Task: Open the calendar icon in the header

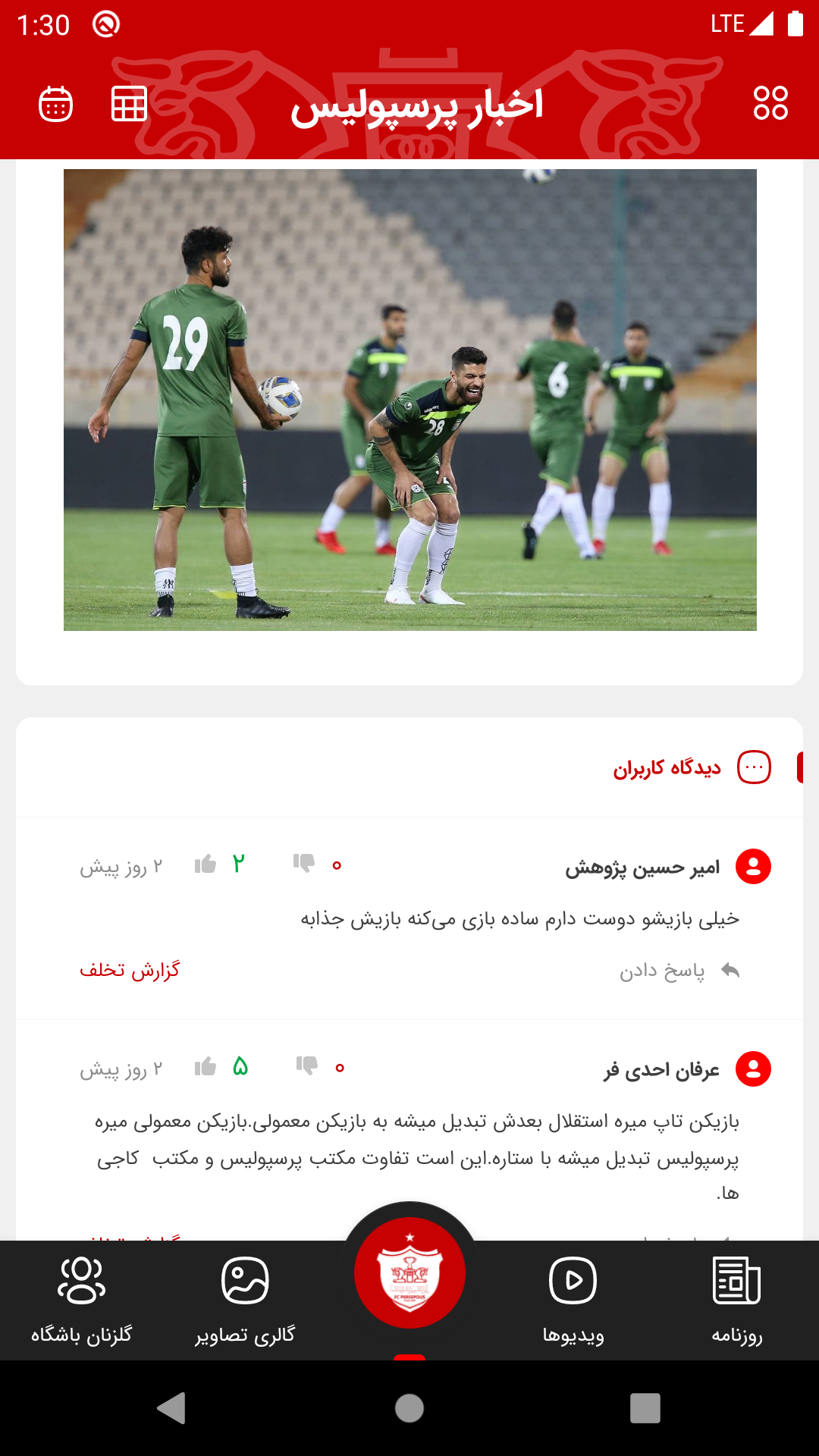Action: click(55, 104)
